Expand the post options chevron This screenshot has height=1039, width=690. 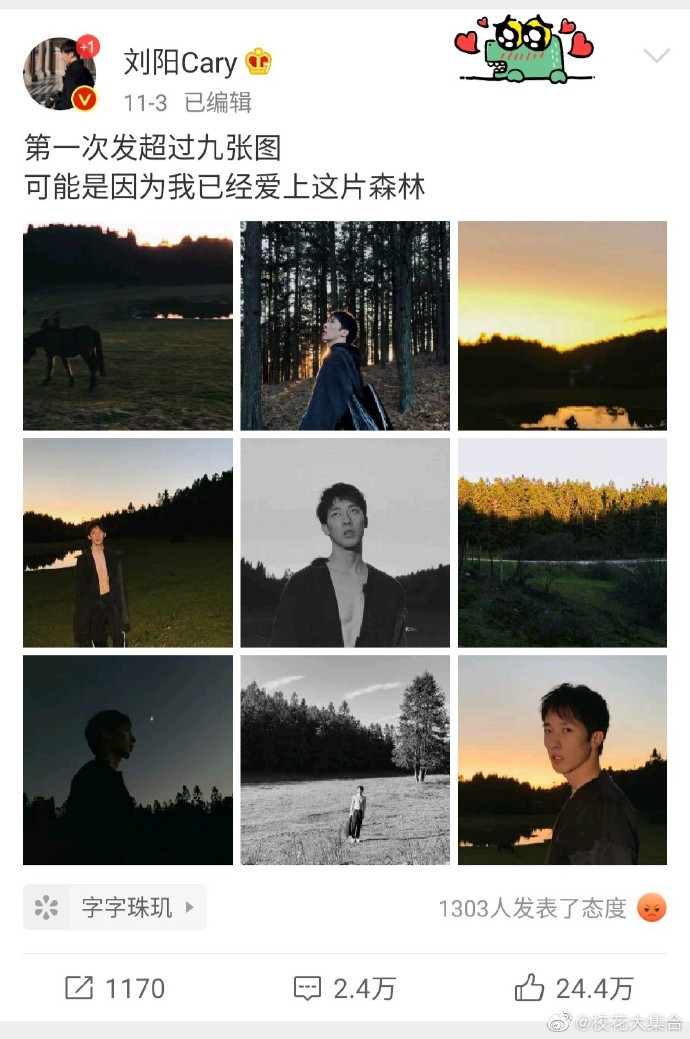click(655, 56)
